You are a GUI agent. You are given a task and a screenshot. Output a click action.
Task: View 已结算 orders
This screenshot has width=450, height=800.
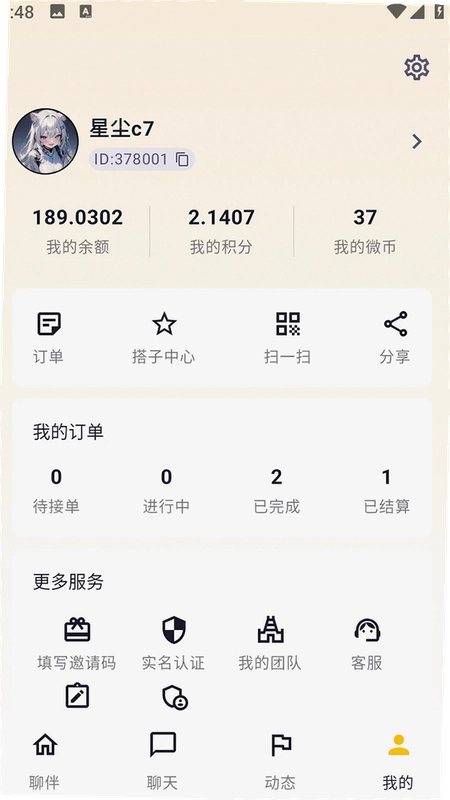tap(387, 491)
